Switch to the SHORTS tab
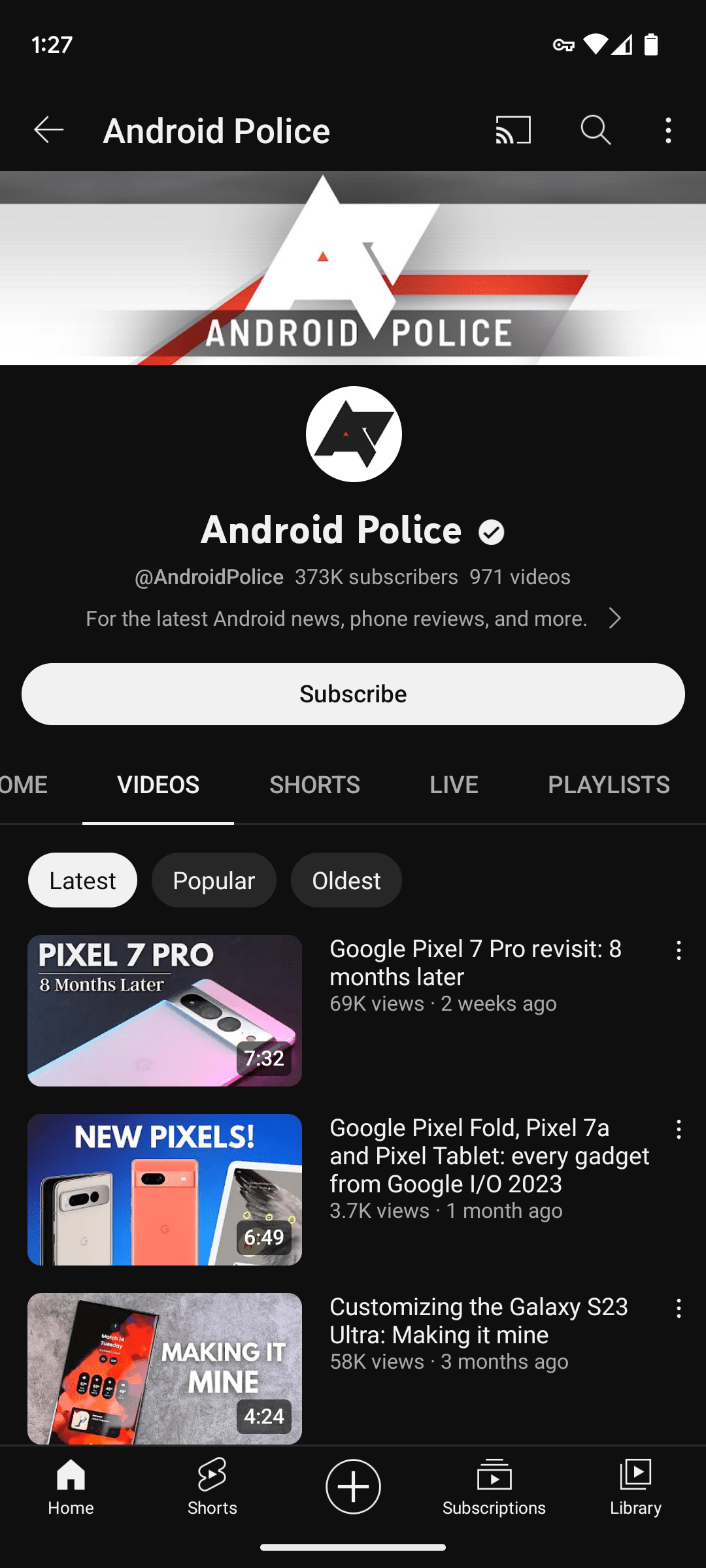The width and height of the screenshot is (706, 1568). point(314,785)
